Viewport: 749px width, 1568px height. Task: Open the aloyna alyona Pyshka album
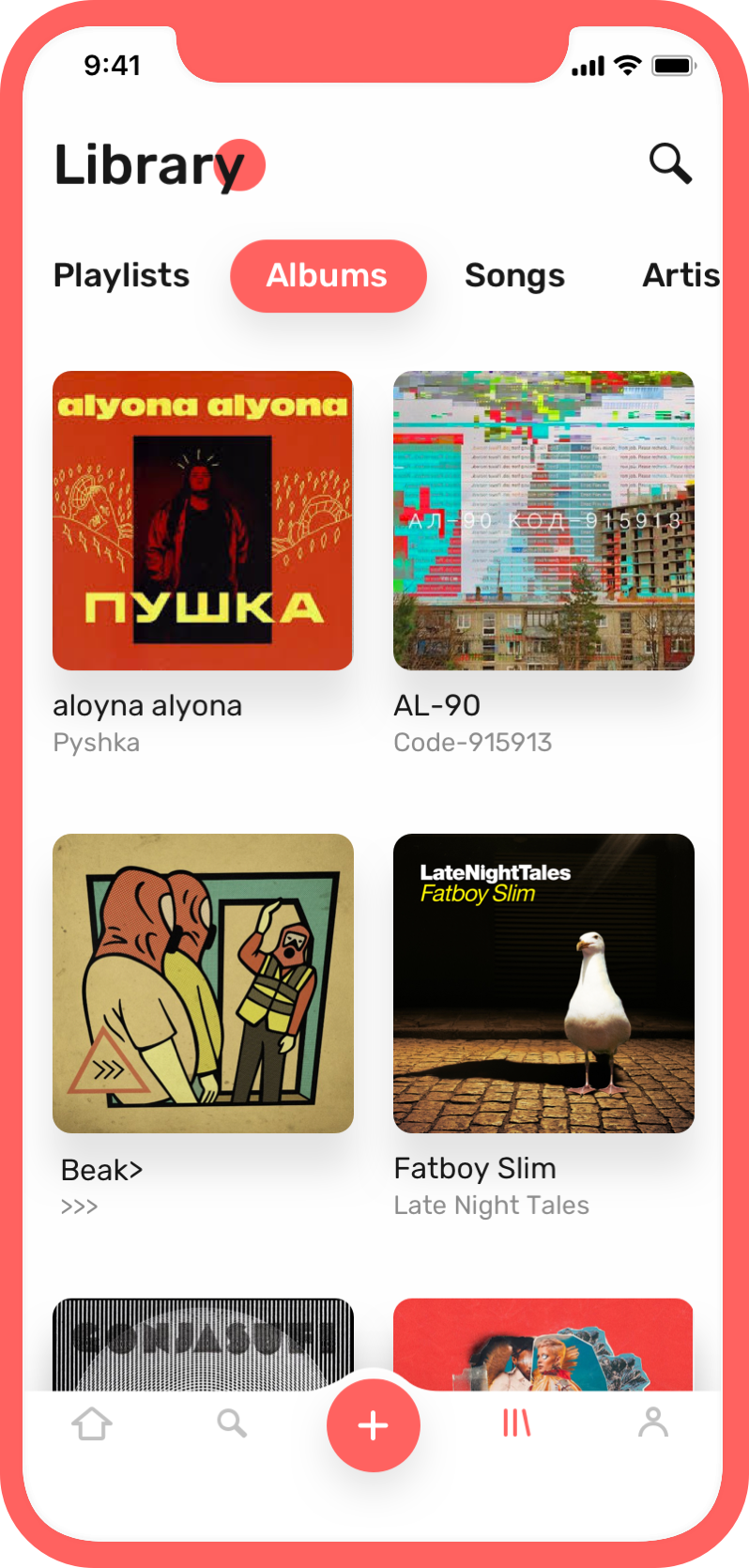tap(203, 520)
